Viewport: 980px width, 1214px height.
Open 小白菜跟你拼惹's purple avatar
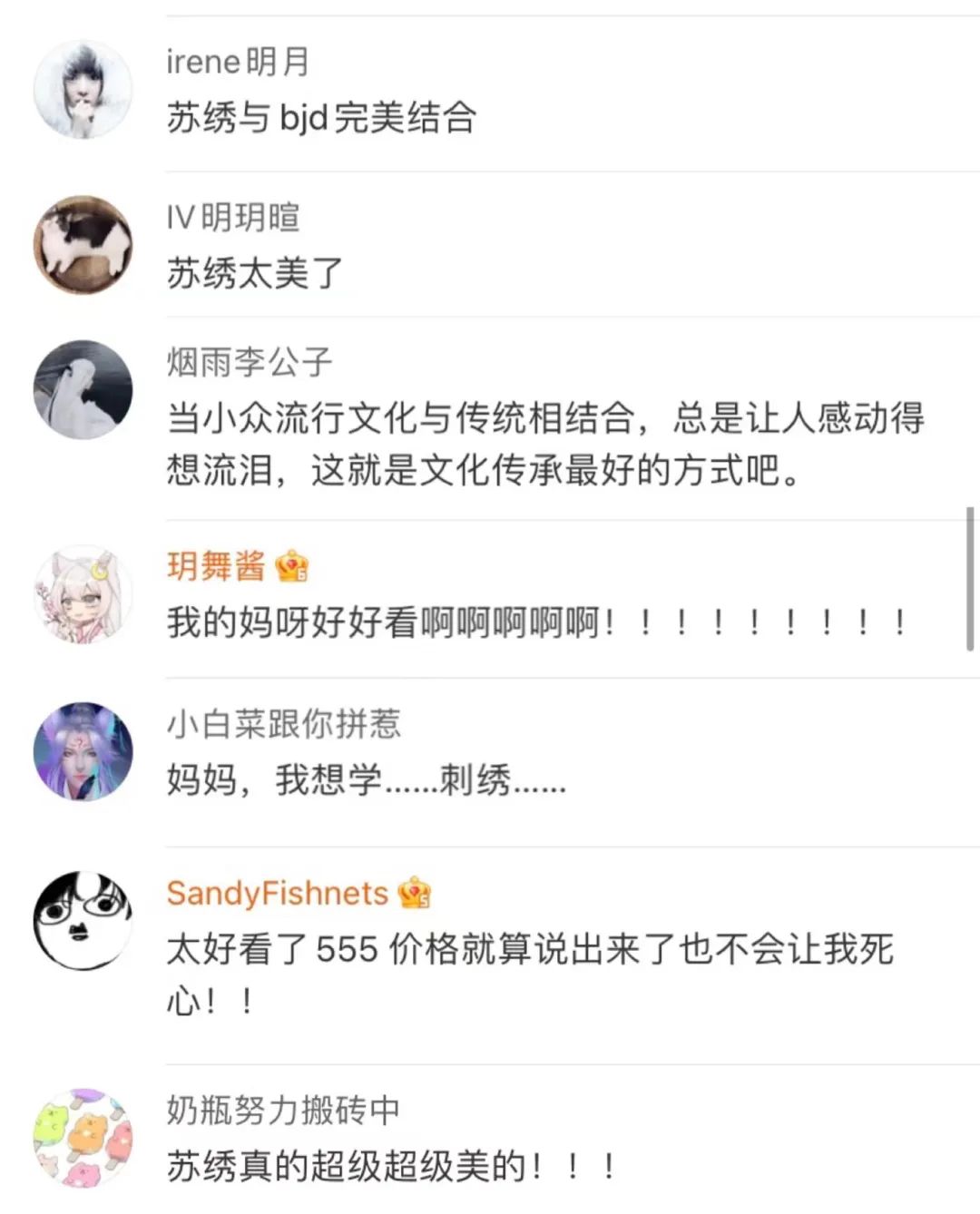(82, 750)
